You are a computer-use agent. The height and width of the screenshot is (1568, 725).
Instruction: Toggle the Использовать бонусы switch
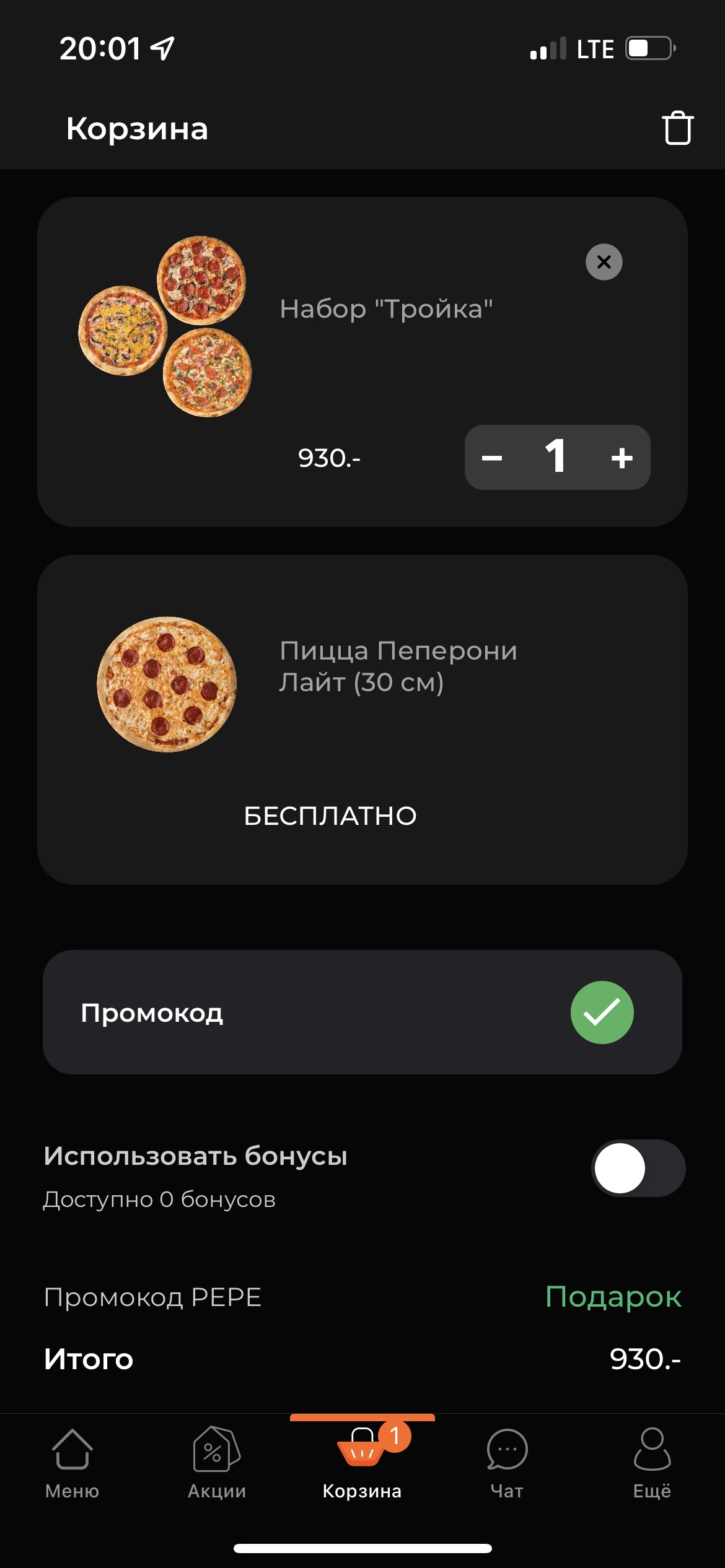coord(638,1168)
